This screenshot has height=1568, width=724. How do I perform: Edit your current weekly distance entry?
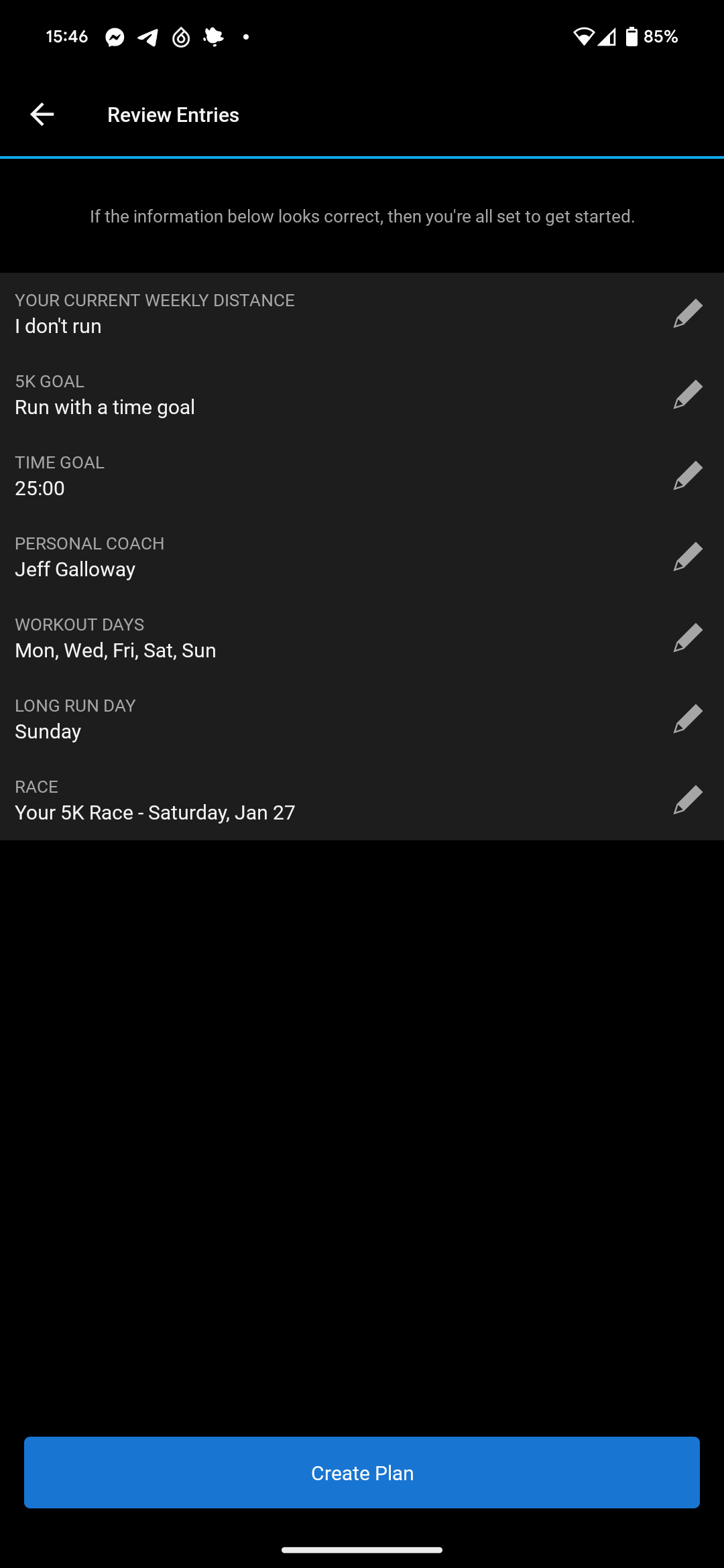tap(688, 314)
